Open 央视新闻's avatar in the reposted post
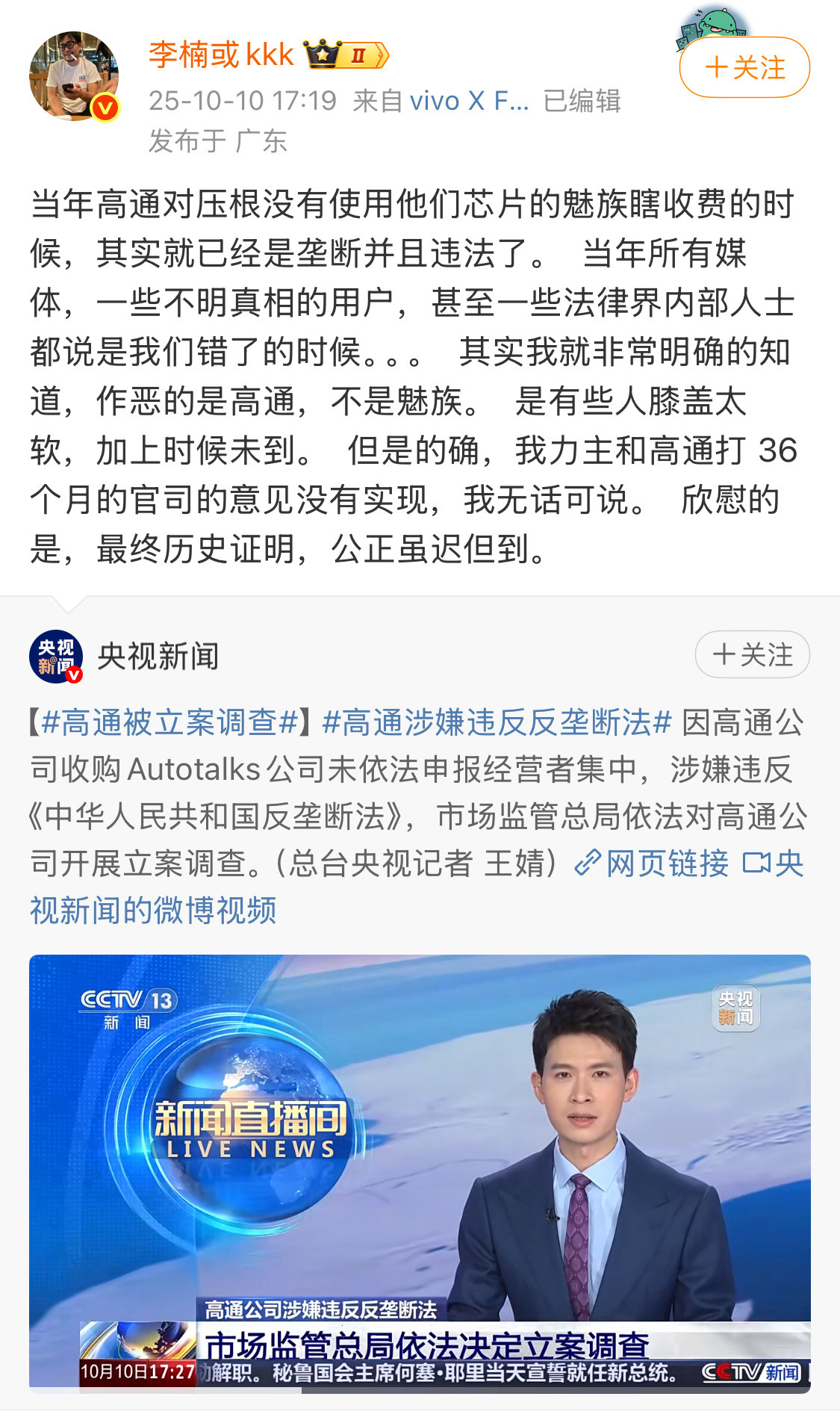The height and width of the screenshot is (1420, 840). point(55,657)
